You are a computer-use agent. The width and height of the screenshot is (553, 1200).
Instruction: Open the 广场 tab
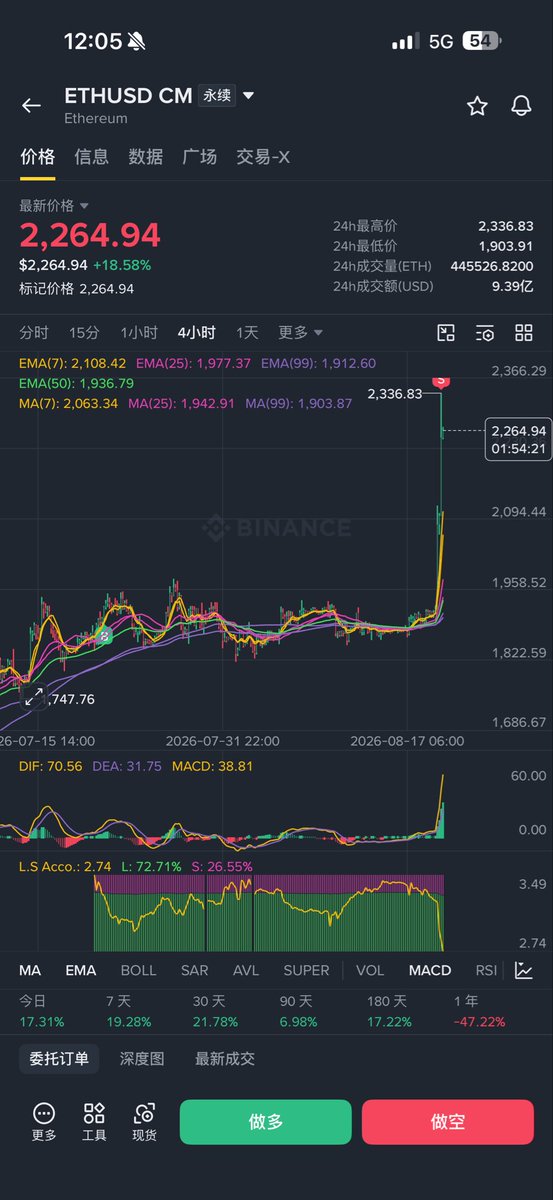[199, 157]
